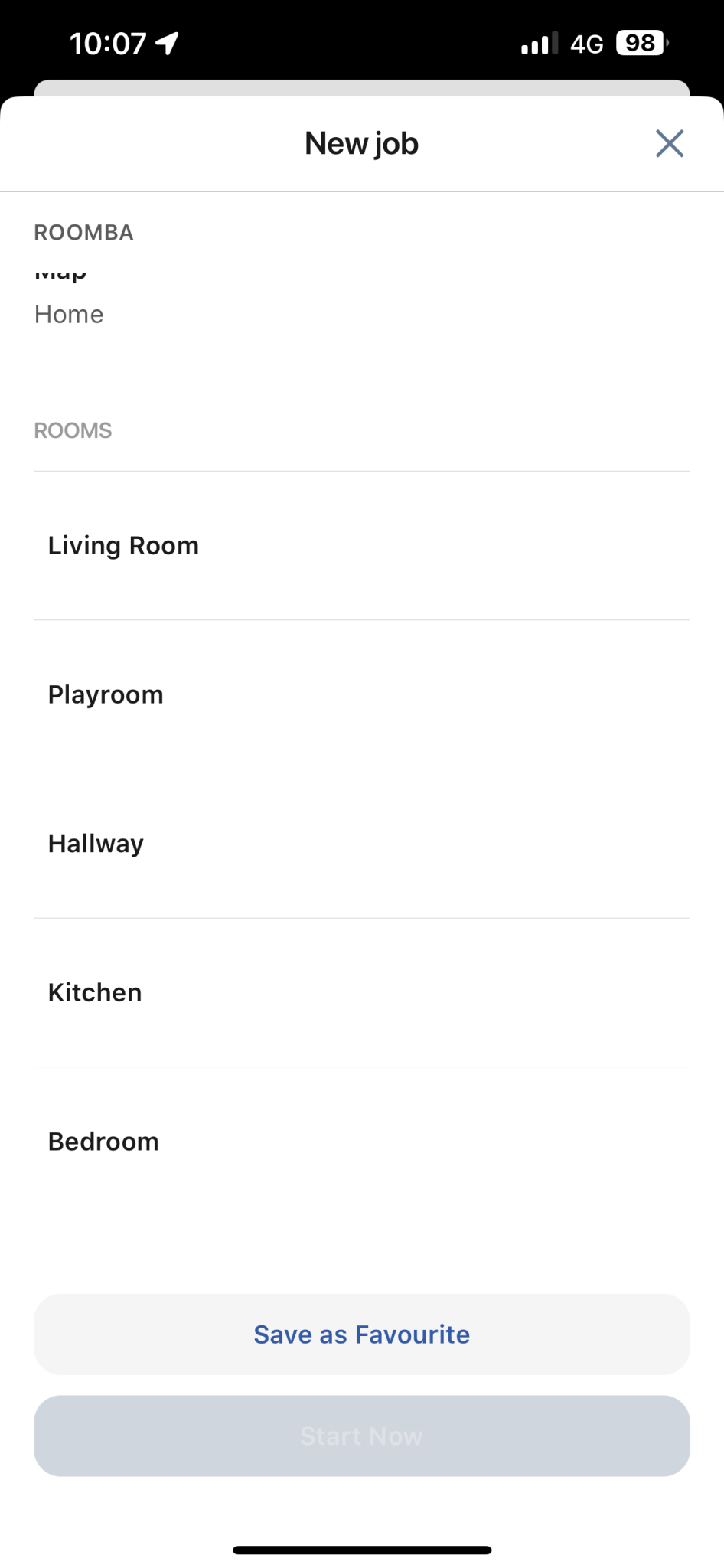Viewport: 724px width, 1568px height.
Task: Pick the Hallway room
Action: tap(362, 844)
